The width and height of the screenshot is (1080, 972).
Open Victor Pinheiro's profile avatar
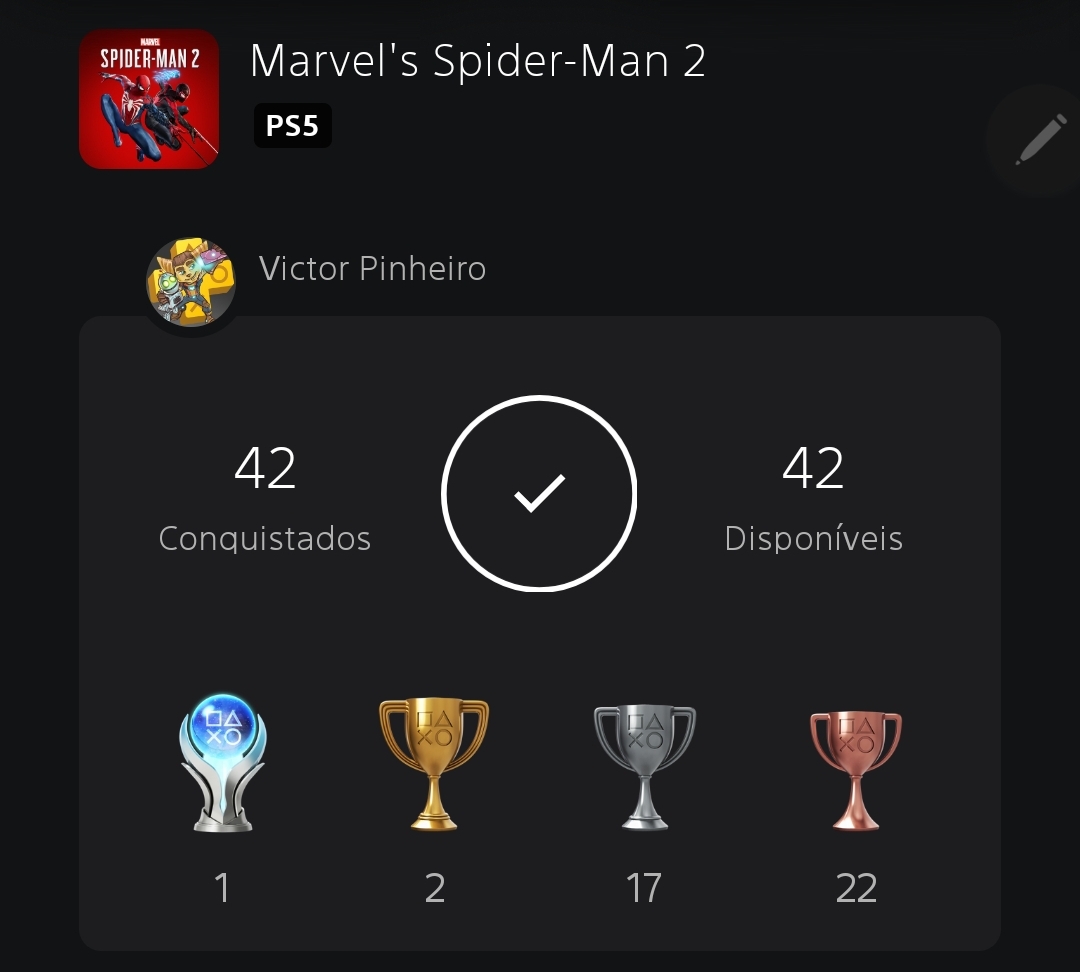[x=191, y=283]
